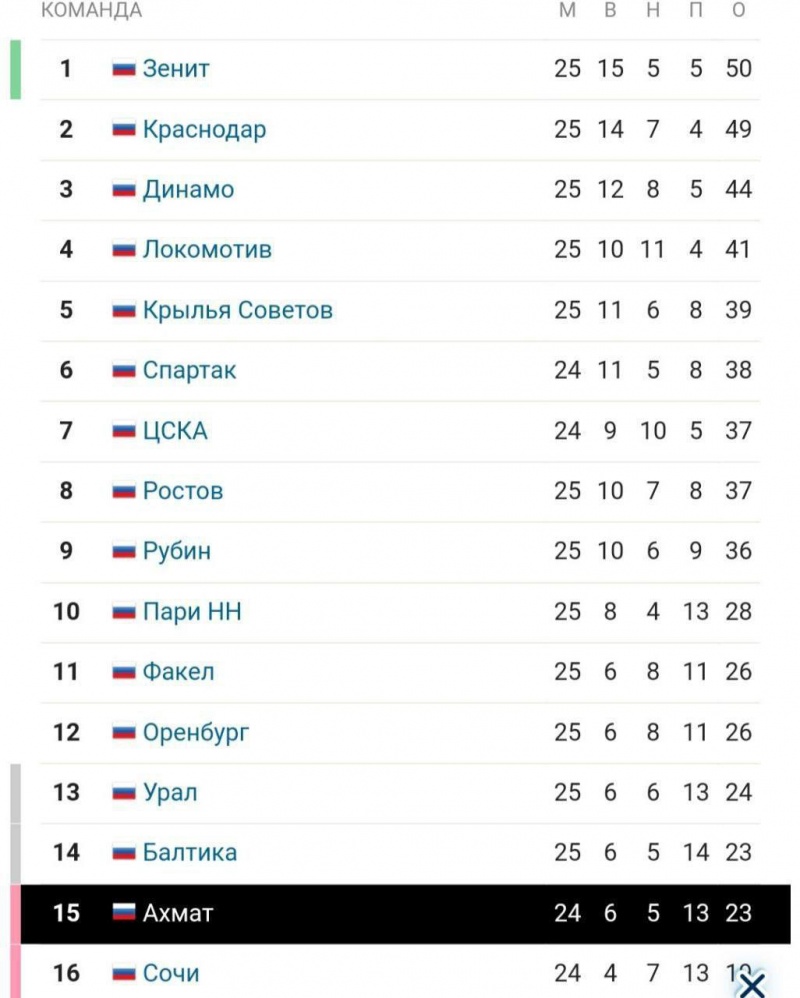Open the Факел team page
800x998 pixels.
(x=178, y=672)
